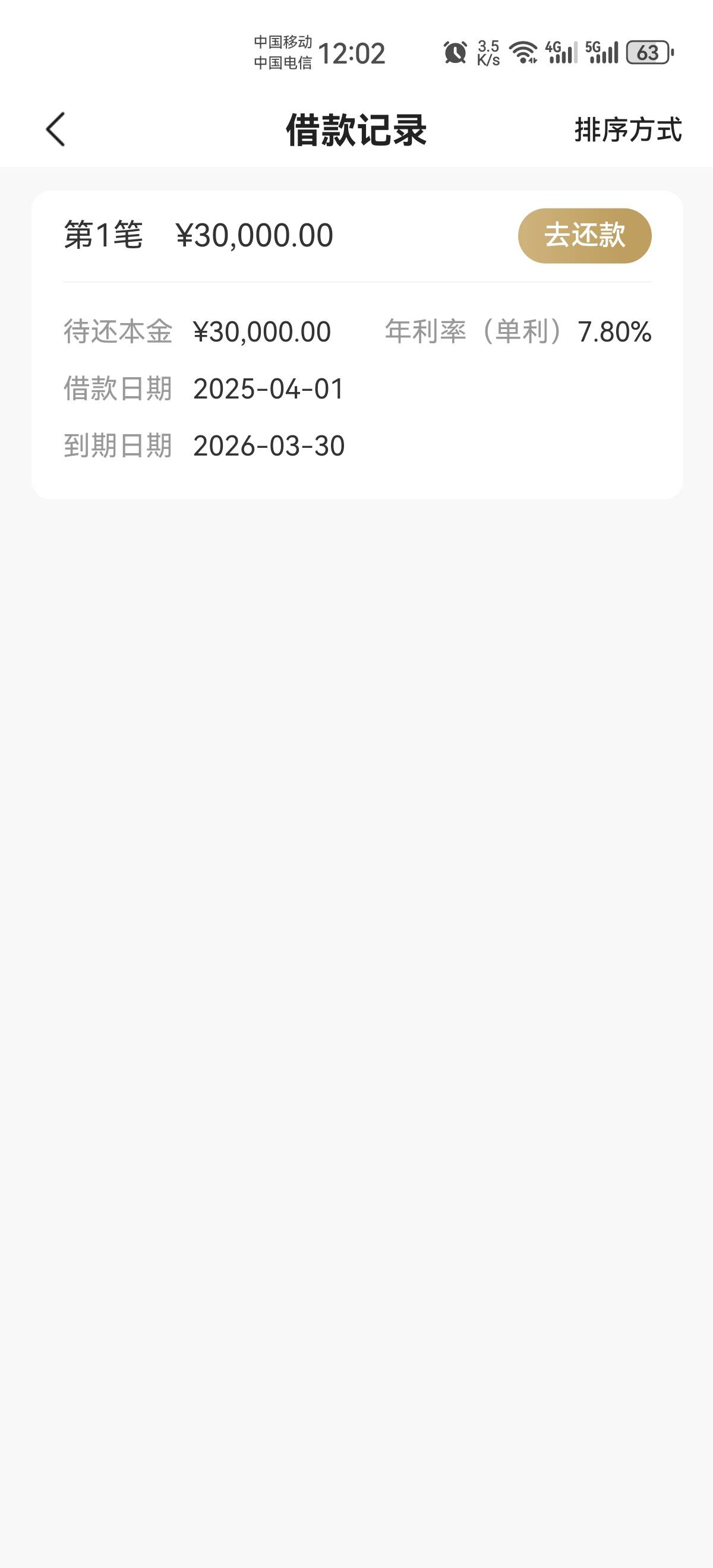Open the 第1笔 loan record card
The image size is (713, 1568).
[x=357, y=344]
